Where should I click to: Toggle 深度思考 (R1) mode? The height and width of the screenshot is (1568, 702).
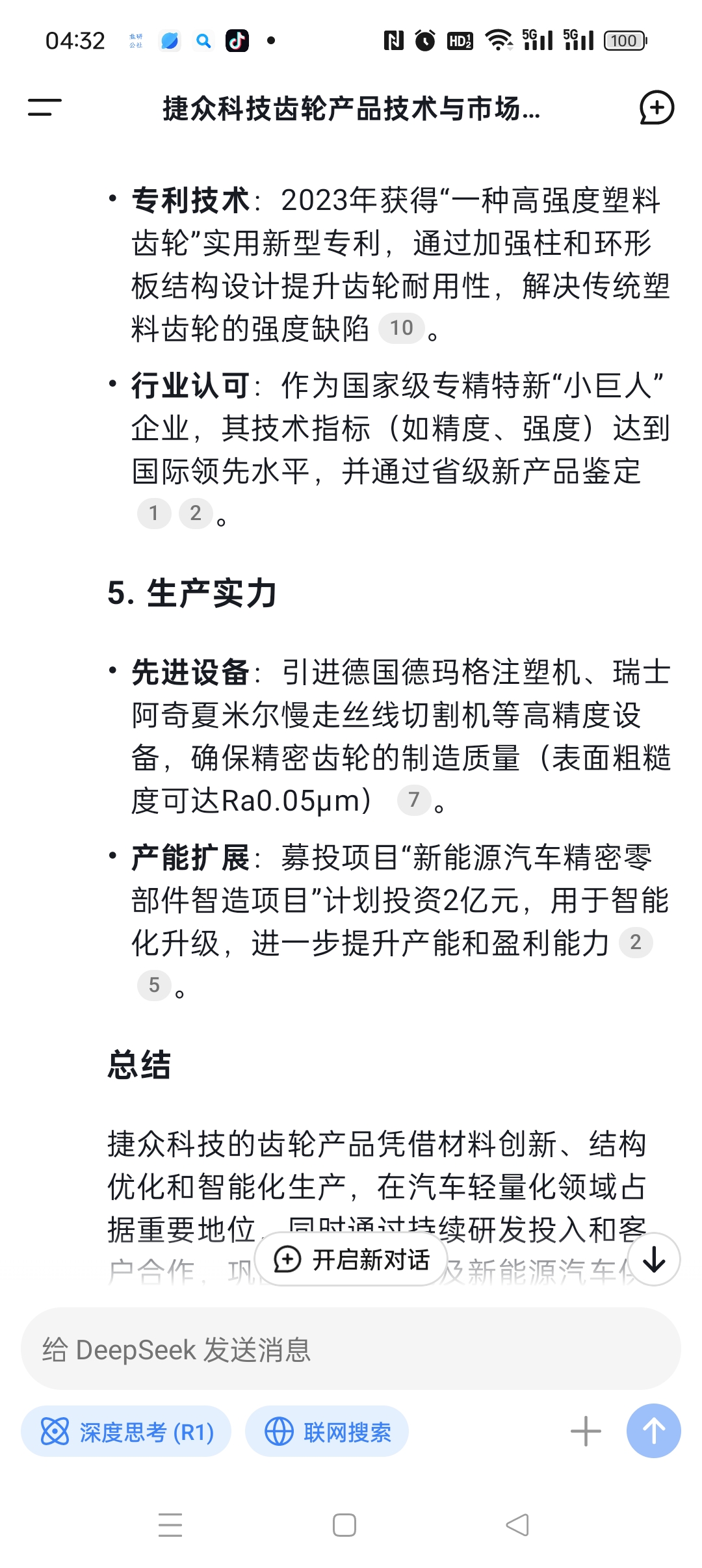coord(126,1431)
